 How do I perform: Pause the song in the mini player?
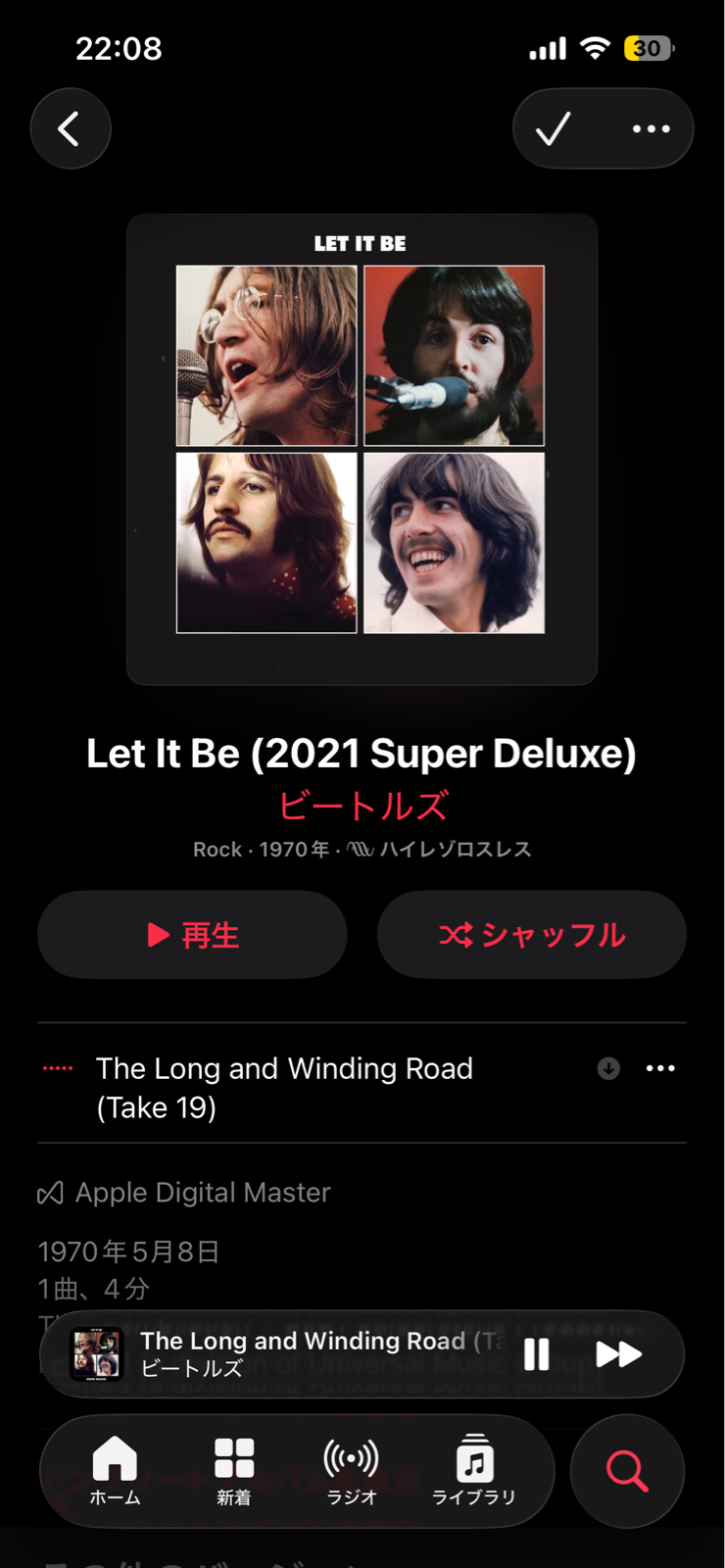tap(536, 1354)
